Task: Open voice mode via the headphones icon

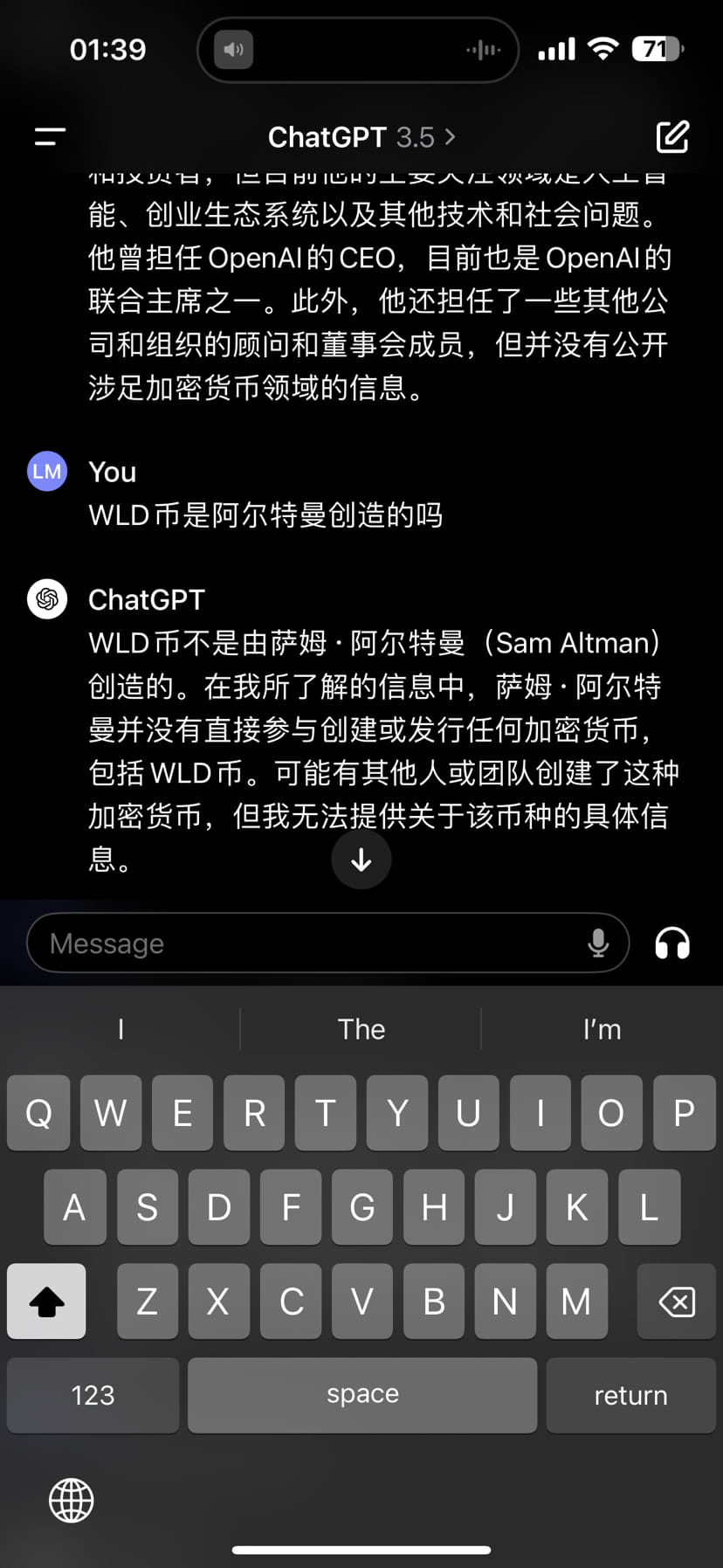Action: [671, 943]
